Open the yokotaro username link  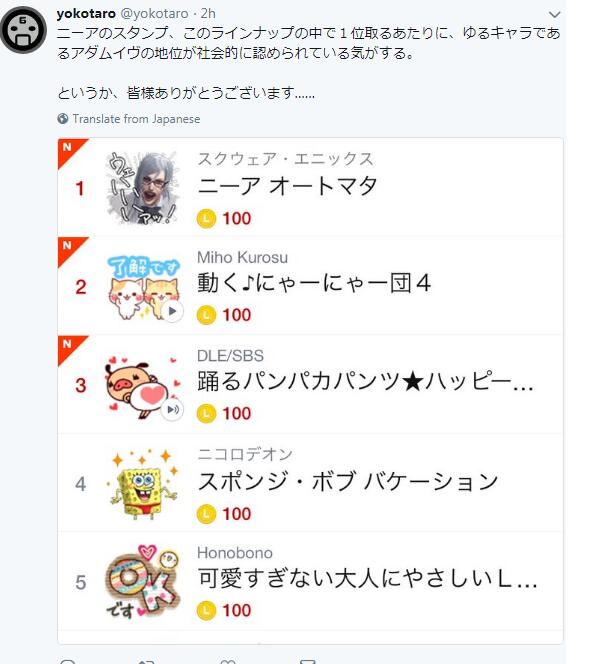86,14
